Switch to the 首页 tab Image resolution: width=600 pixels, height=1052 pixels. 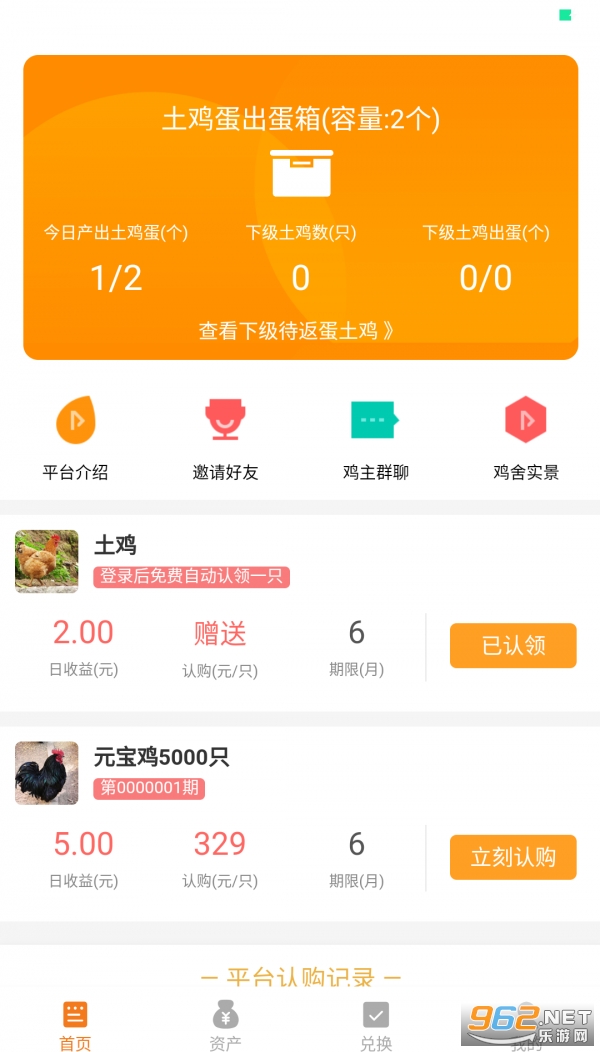click(x=75, y=1025)
